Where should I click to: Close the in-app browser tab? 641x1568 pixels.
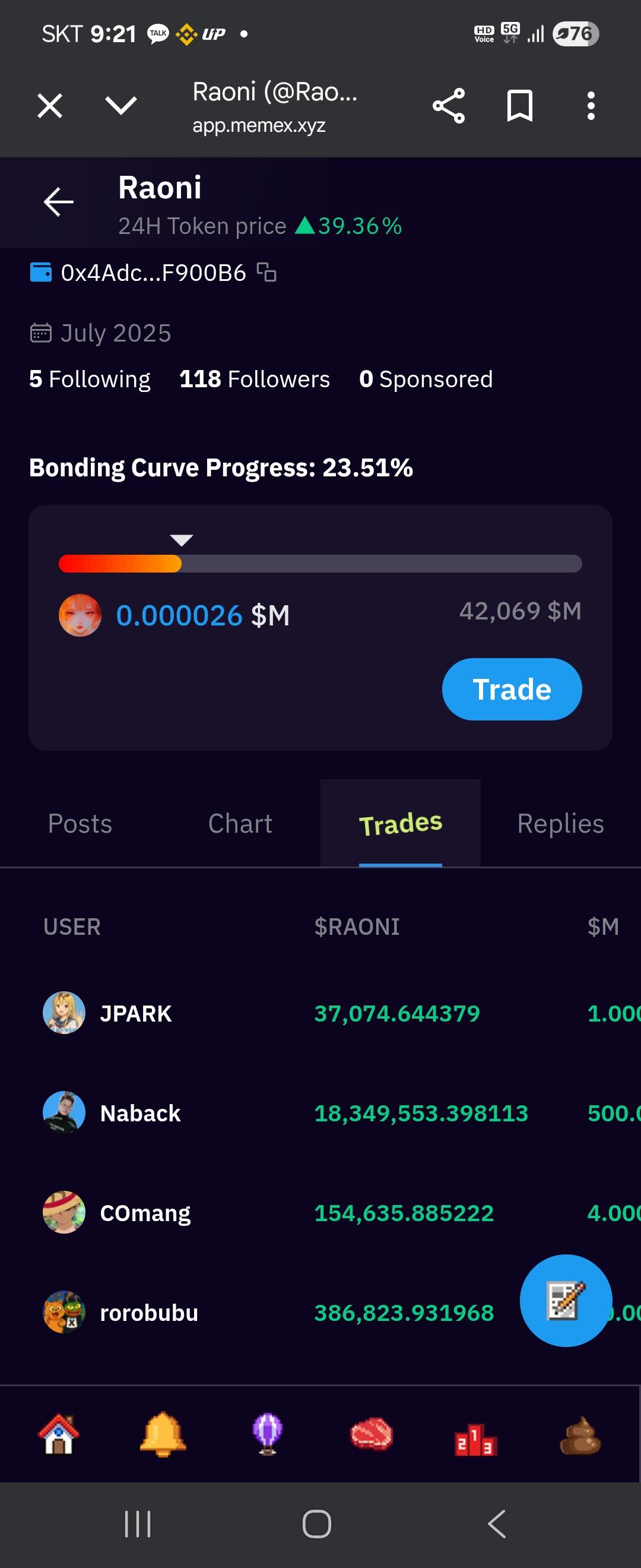tap(50, 106)
